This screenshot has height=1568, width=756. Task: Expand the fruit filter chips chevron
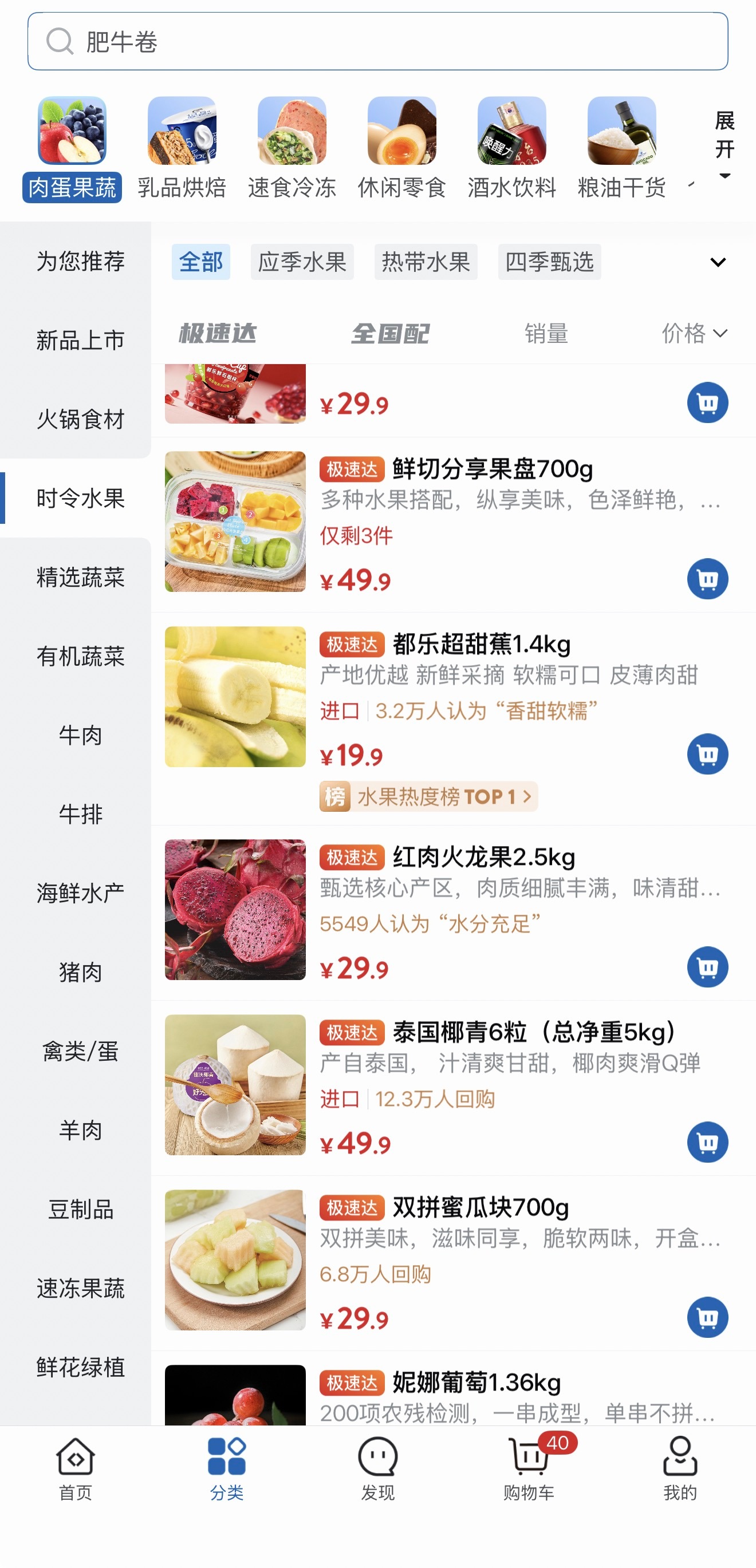(718, 262)
